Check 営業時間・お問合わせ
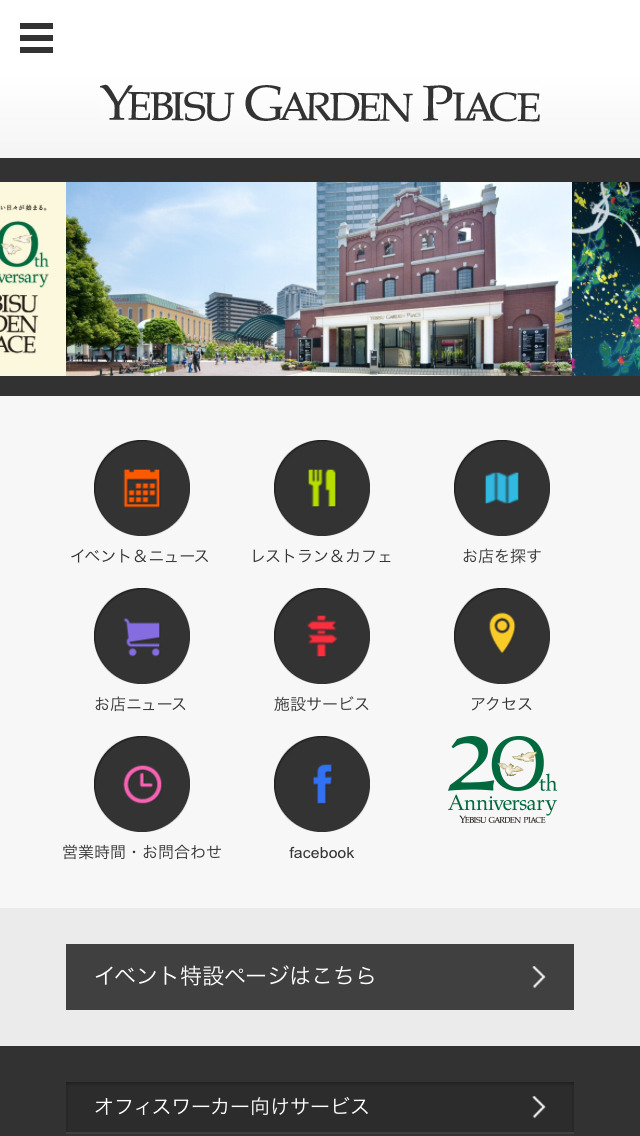Image resolution: width=640 pixels, height=1136 pixels. (141, 784)
